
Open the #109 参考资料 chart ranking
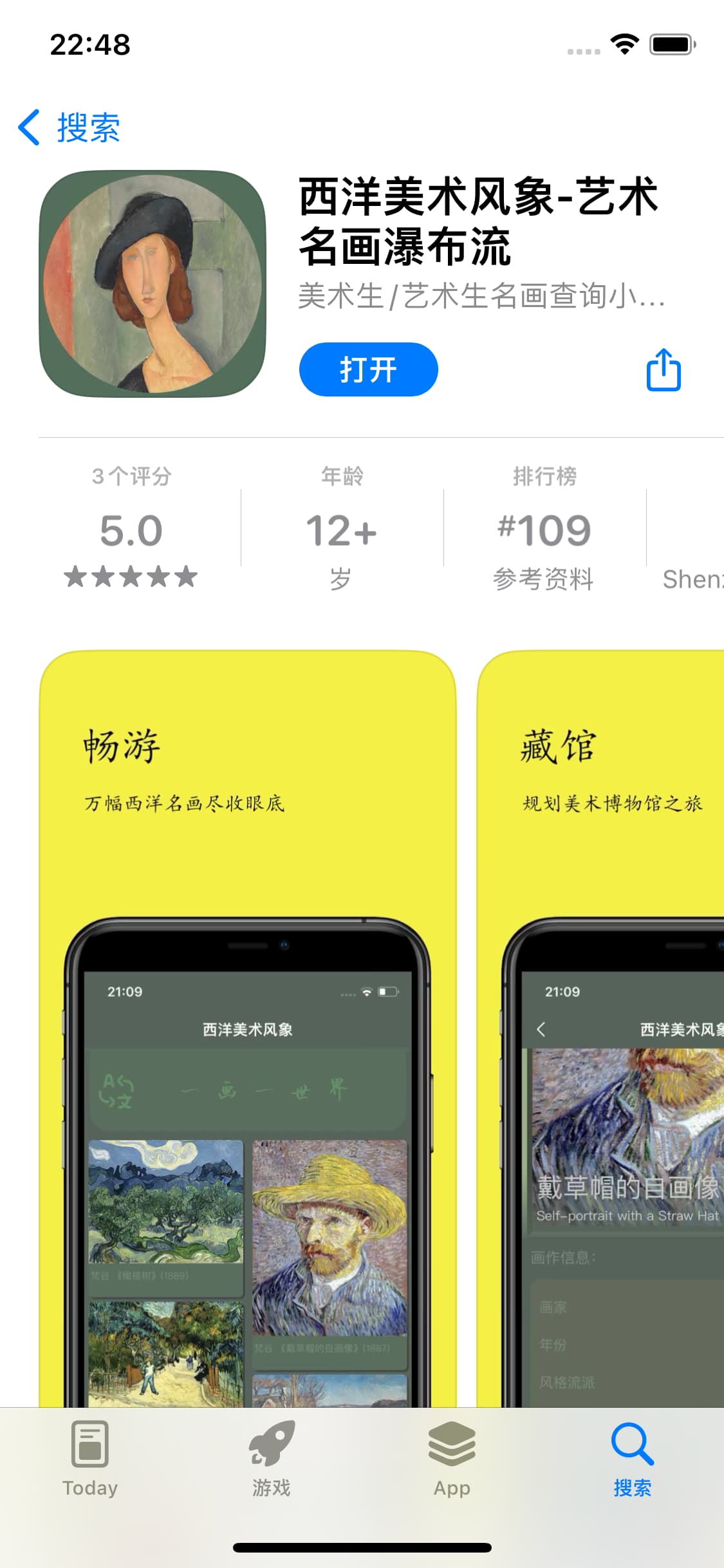(544, 528)
